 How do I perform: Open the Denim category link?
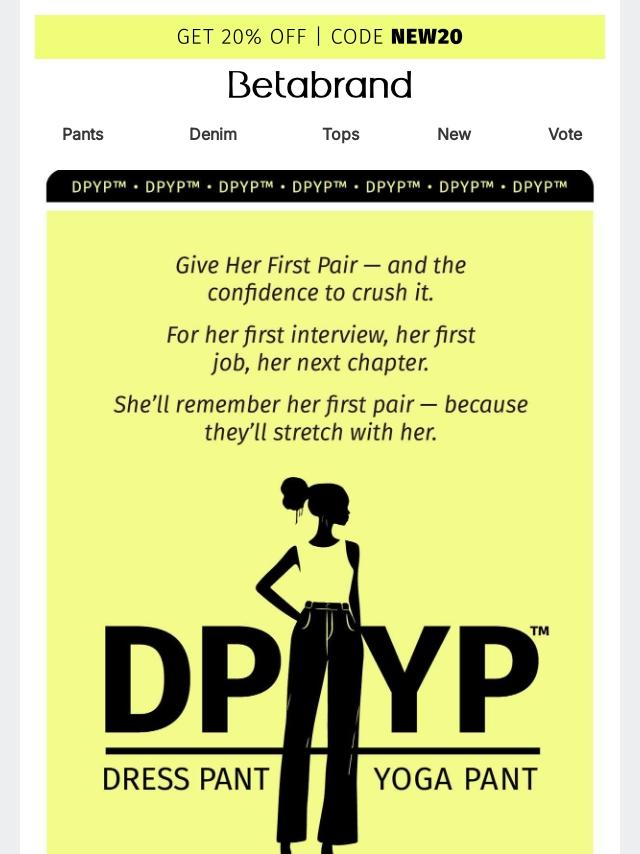tap(213, 134)
